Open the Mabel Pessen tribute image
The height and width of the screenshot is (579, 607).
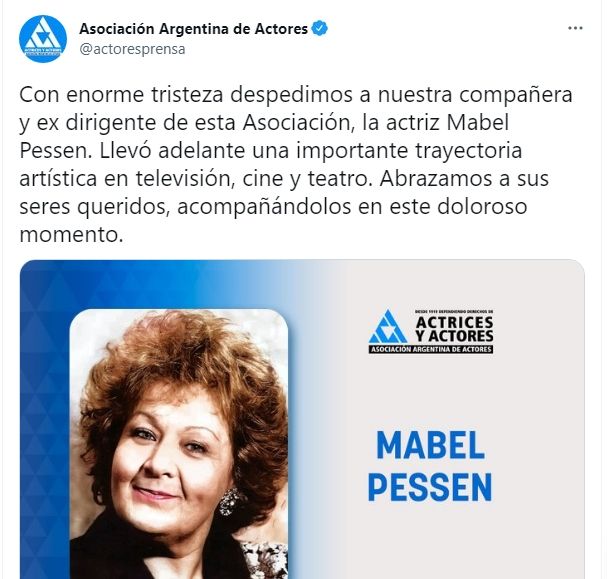click(302, 420)
